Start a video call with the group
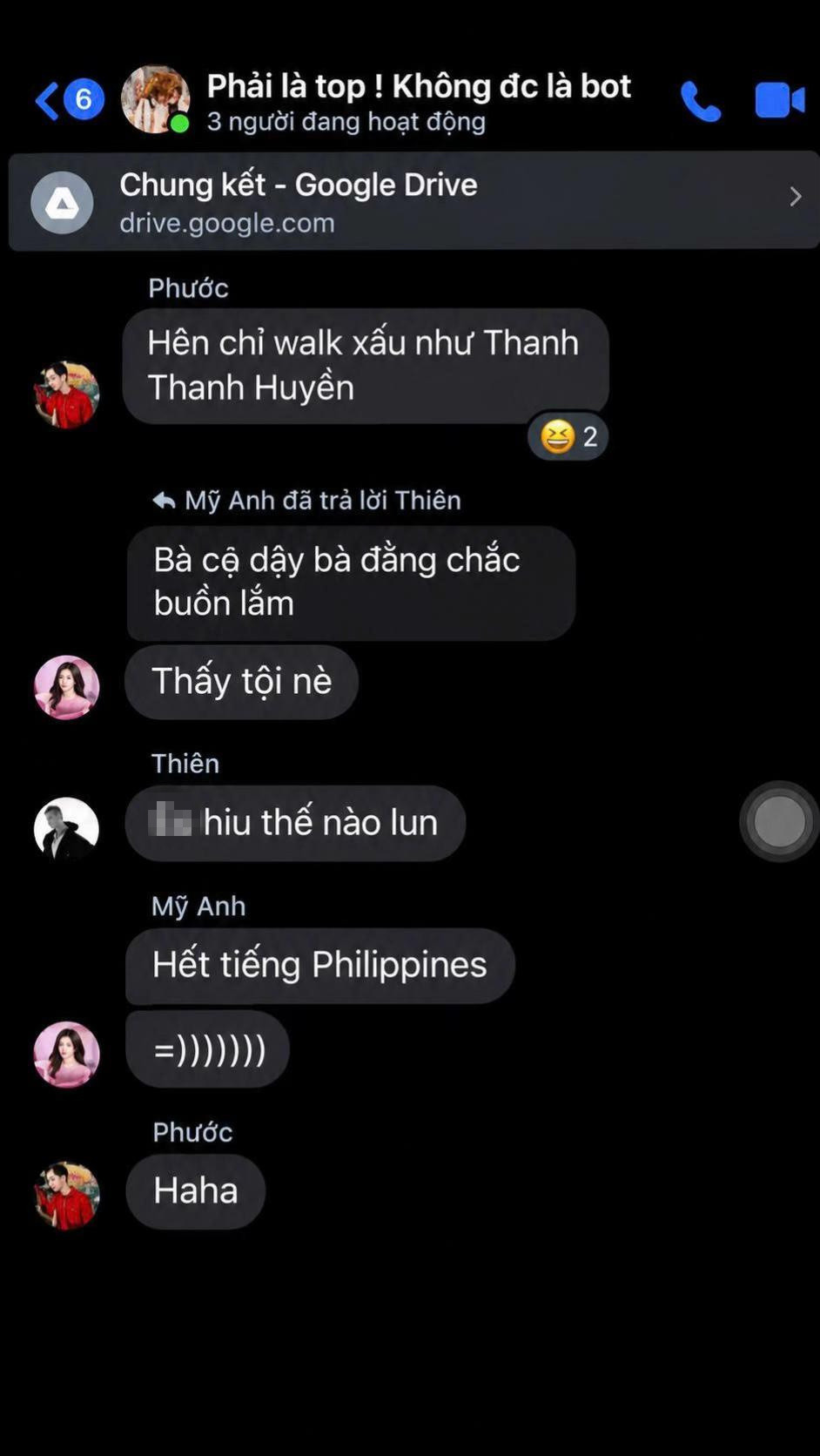The height and width of the screenshot is (1456, 820). [x=780, y=101]
